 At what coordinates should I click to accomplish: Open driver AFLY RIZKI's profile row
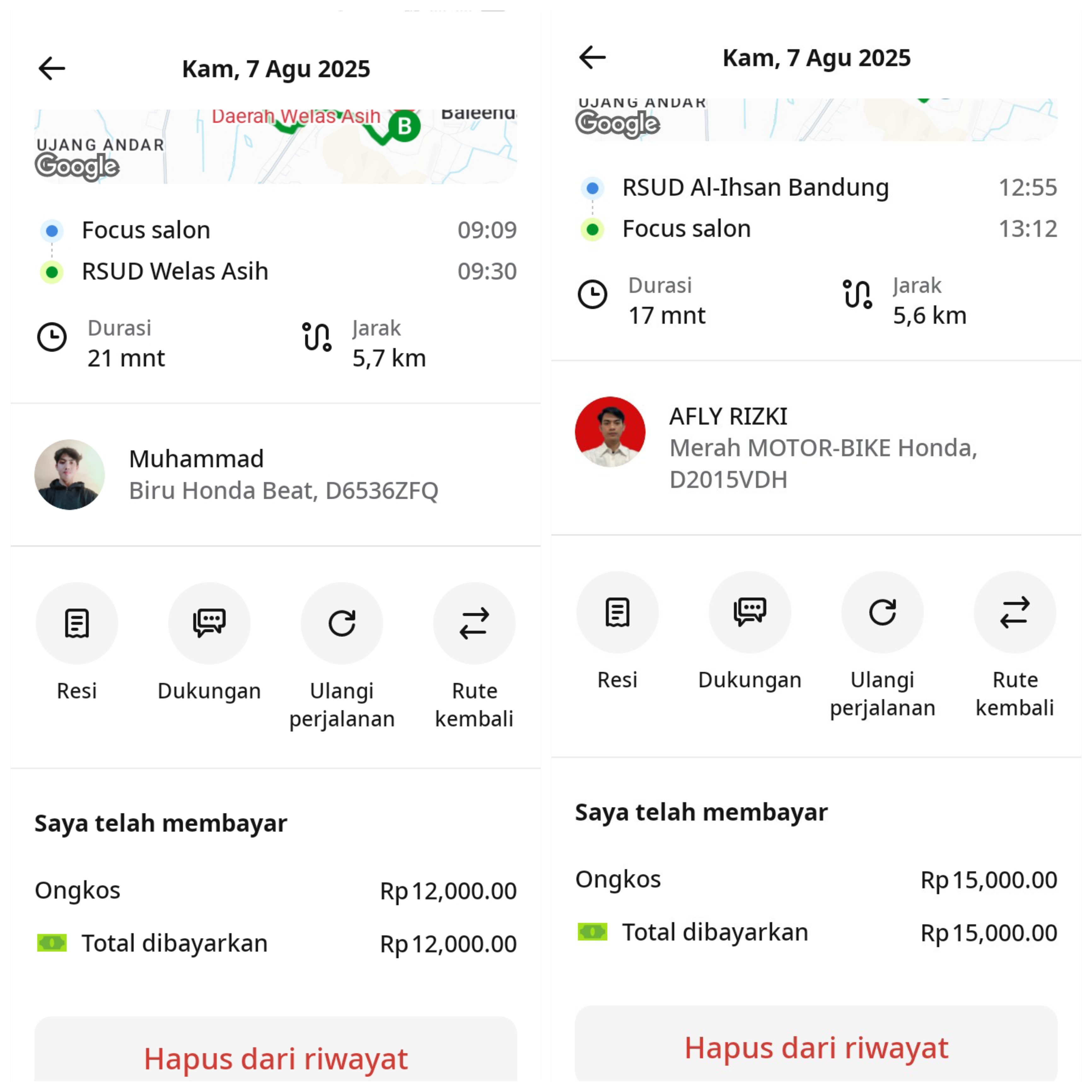[x=816, y=448]
